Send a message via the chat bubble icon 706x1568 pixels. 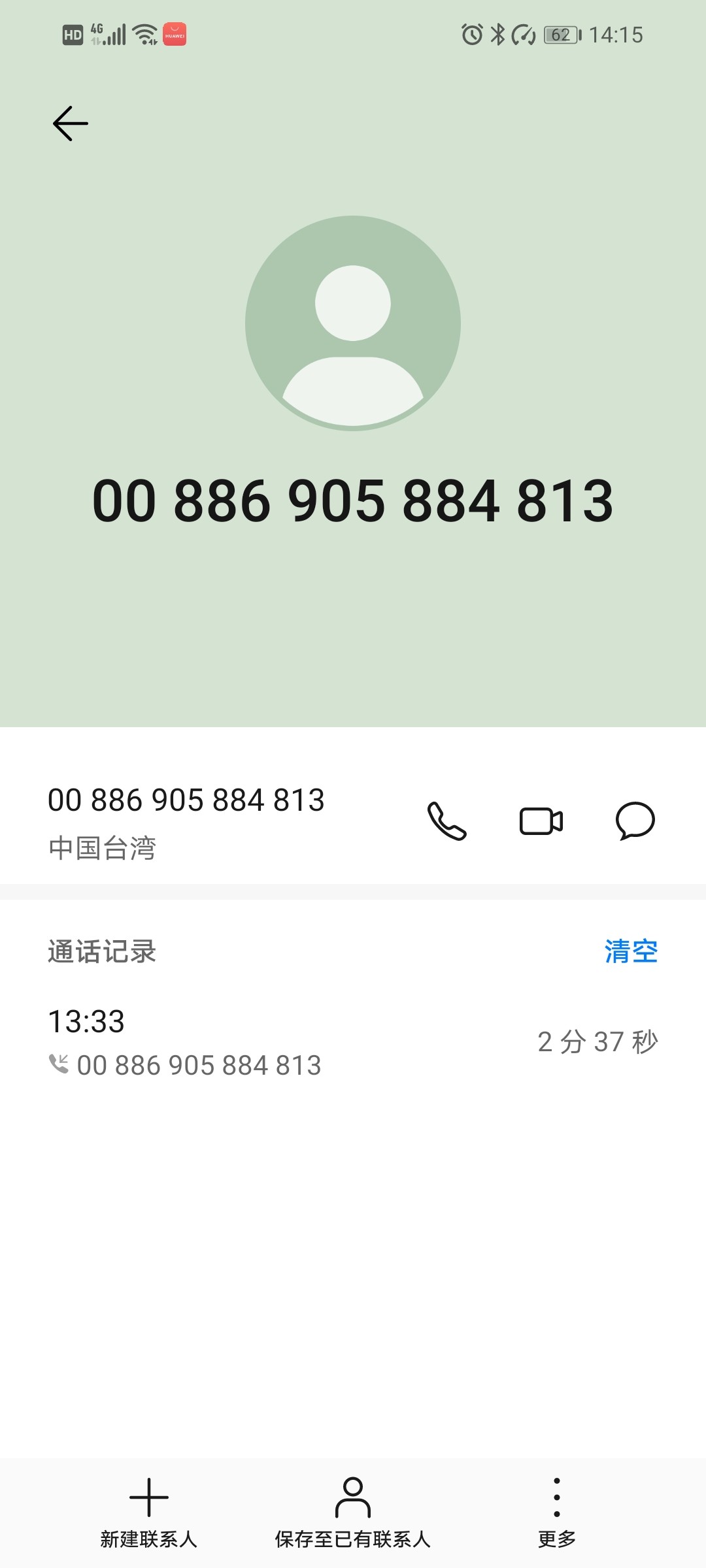pyautogui.click(x=635, y=821)
